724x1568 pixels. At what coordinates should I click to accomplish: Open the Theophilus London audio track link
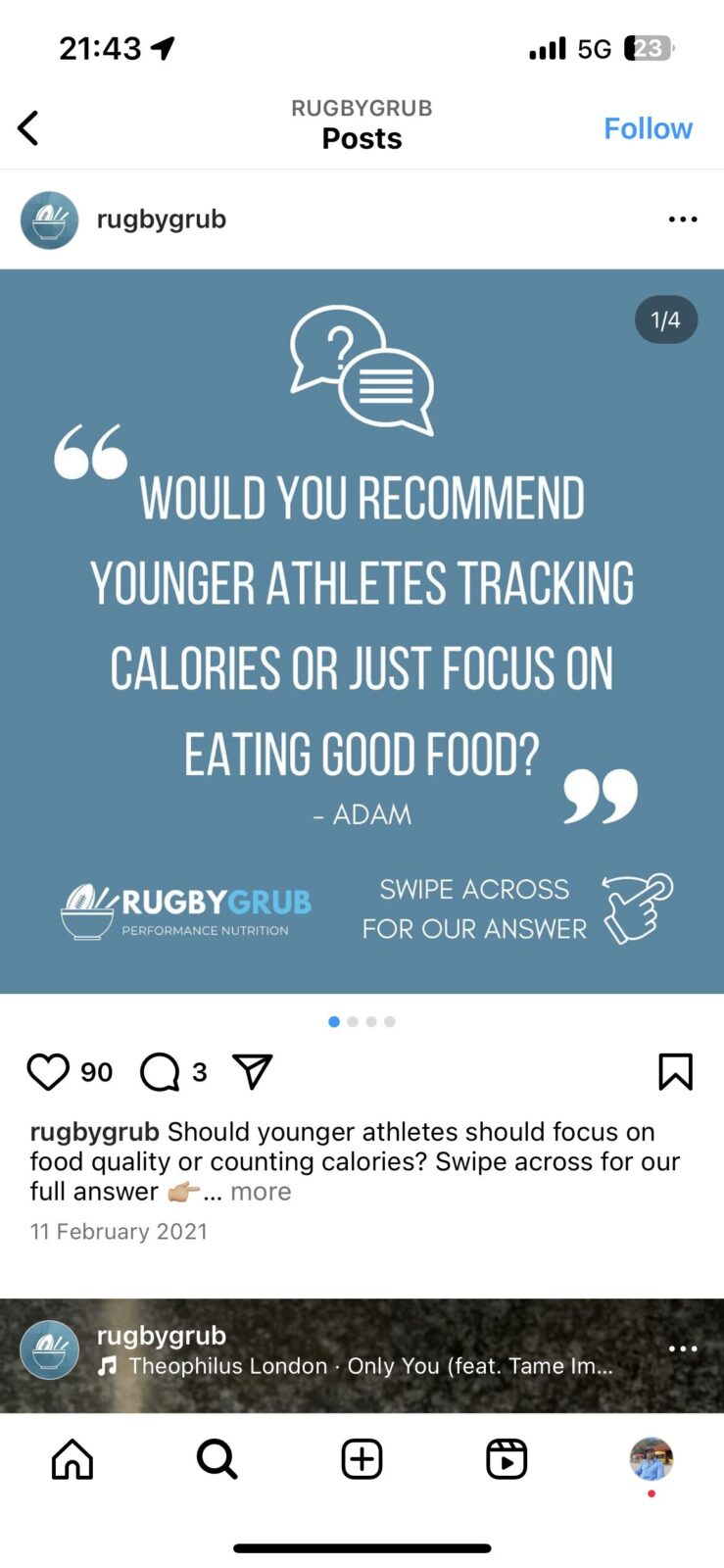pos(370,1366)
